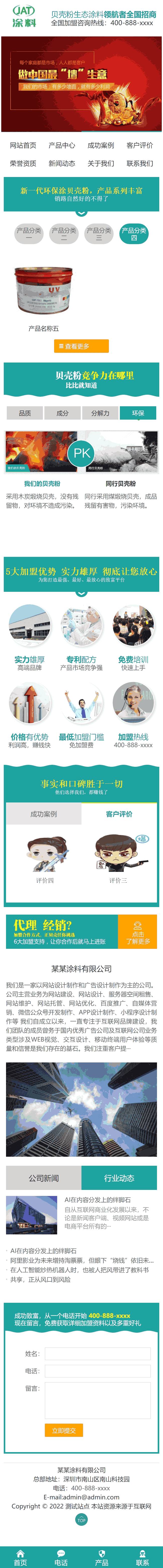The height and width of the screenshot is (1568, 163).
Task: Switch to 公司新闻 tab
Action: point(44,1178)
